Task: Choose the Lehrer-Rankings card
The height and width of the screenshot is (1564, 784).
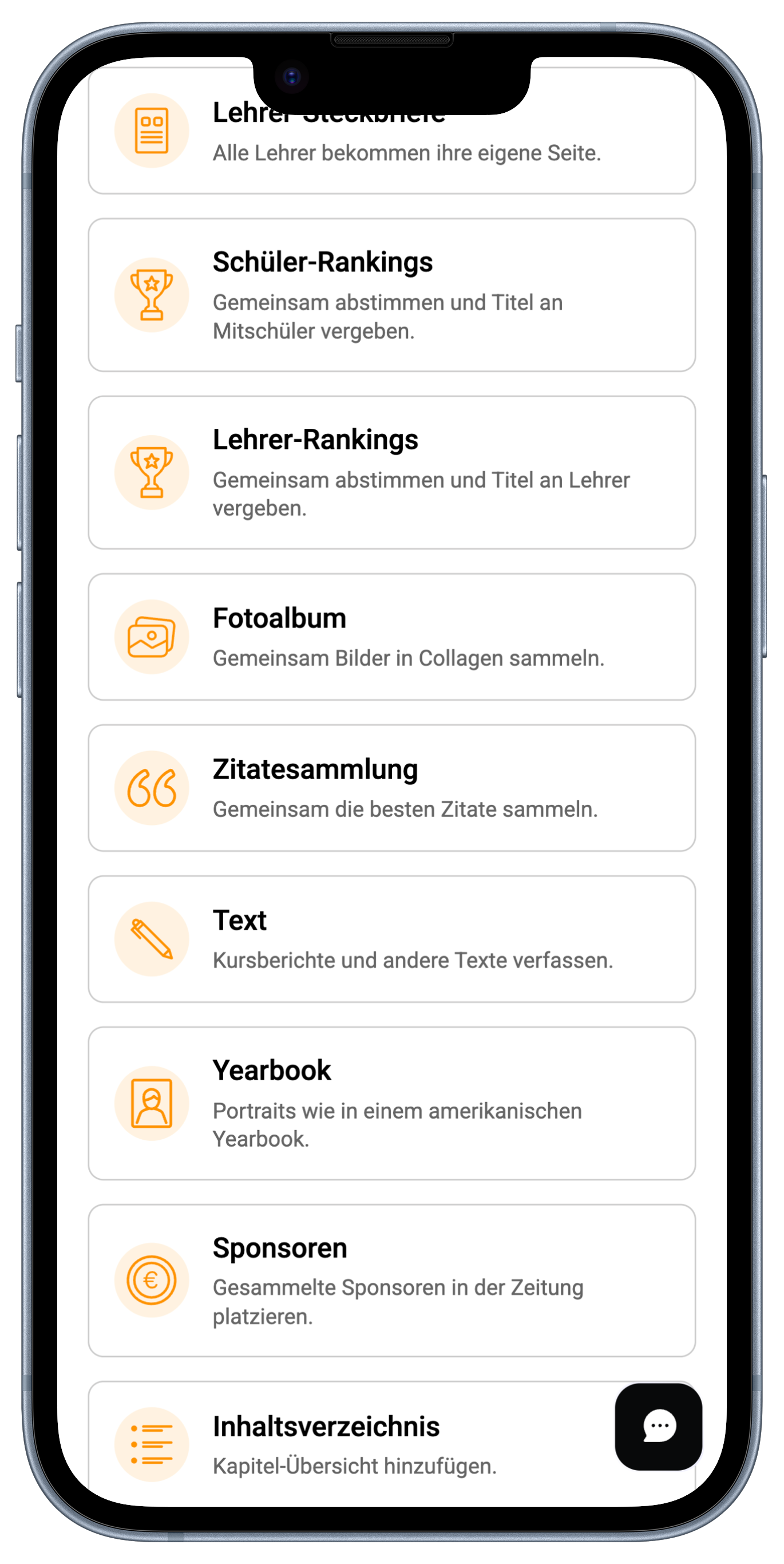Action: coord(391,472)
